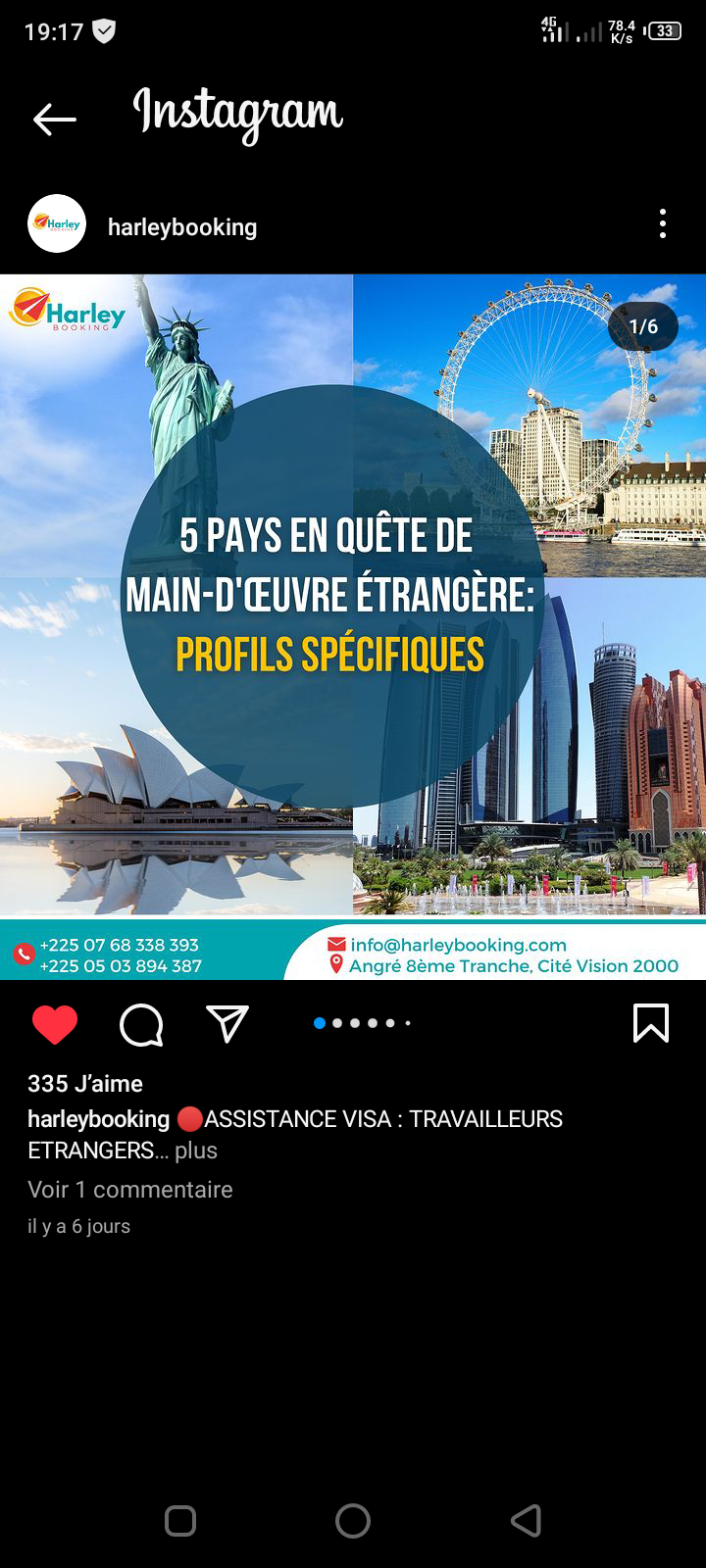The width and height of the screenshot is (706, 1568).
Task: Open the post image about 5 pays
Action: [353, 627]
